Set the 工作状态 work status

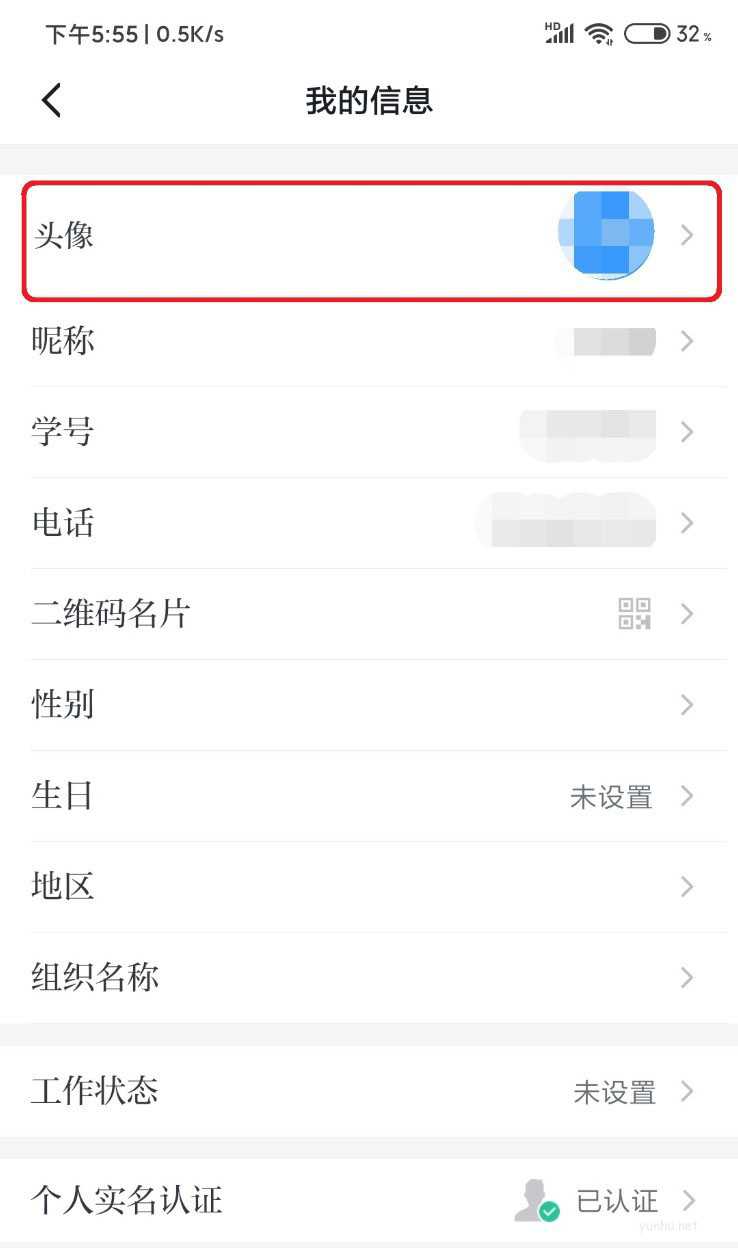pyautogui.click(x=369, y=1091)
